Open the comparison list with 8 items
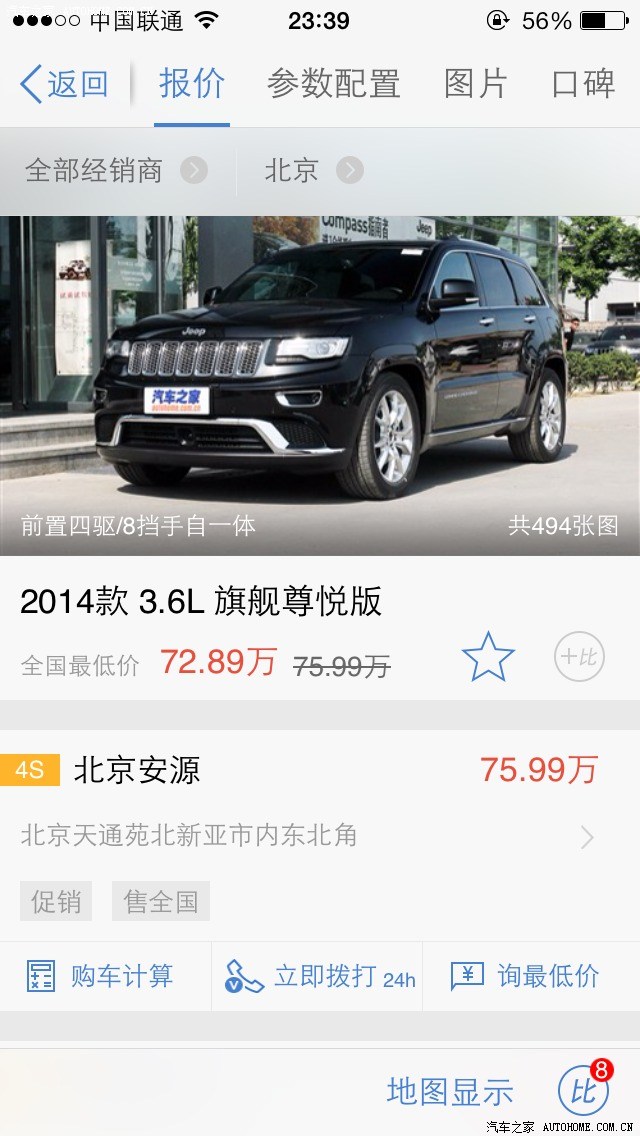 point(584,1090)
